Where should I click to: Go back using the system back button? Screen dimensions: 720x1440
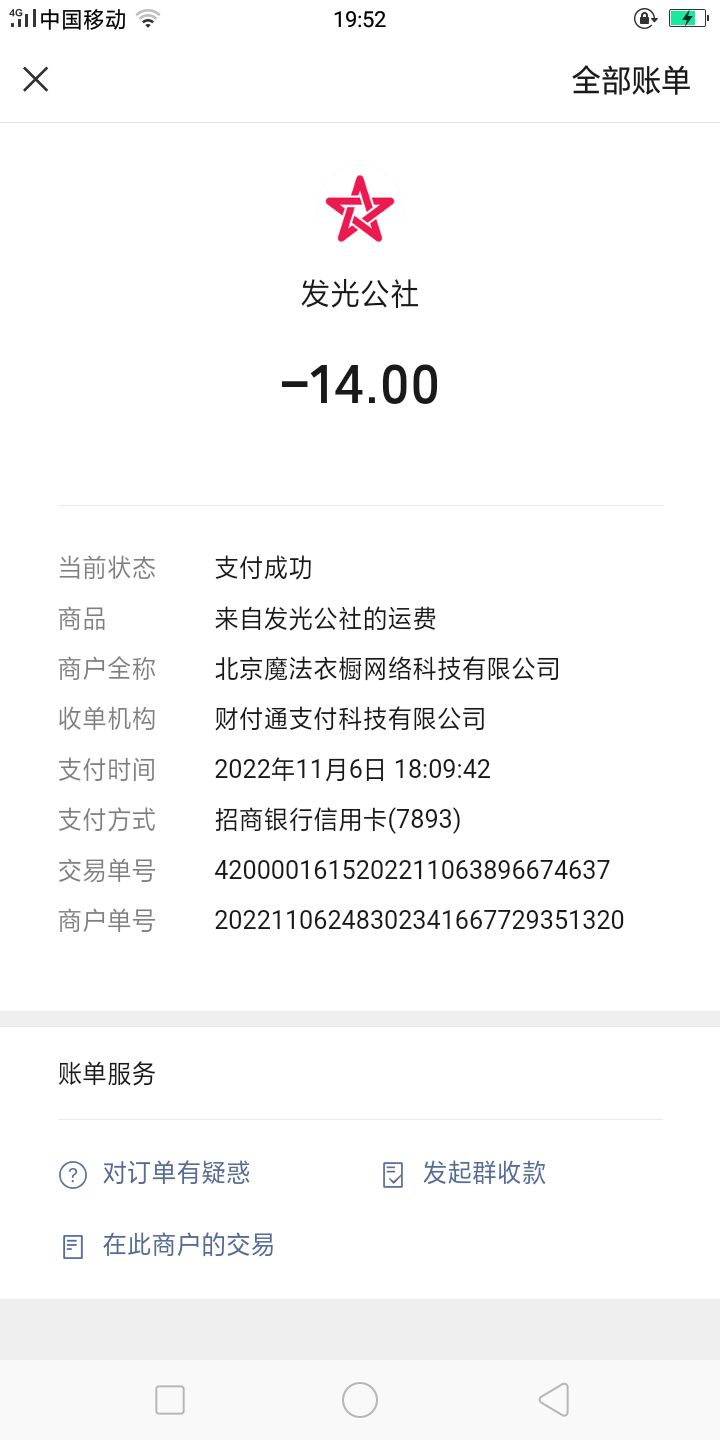tap(553, 1400)
